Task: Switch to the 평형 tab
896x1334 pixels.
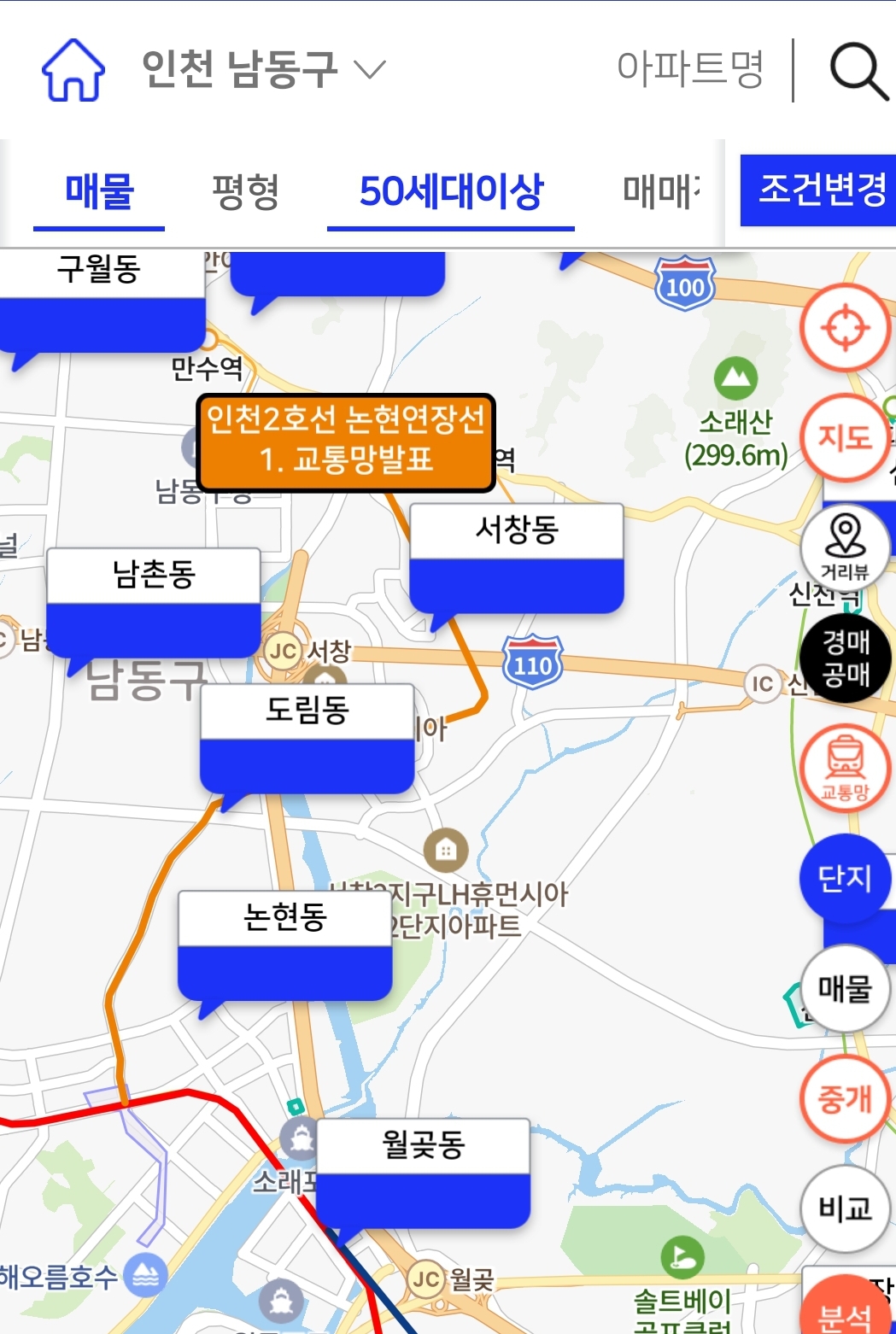Action: (x=246, y=193)
